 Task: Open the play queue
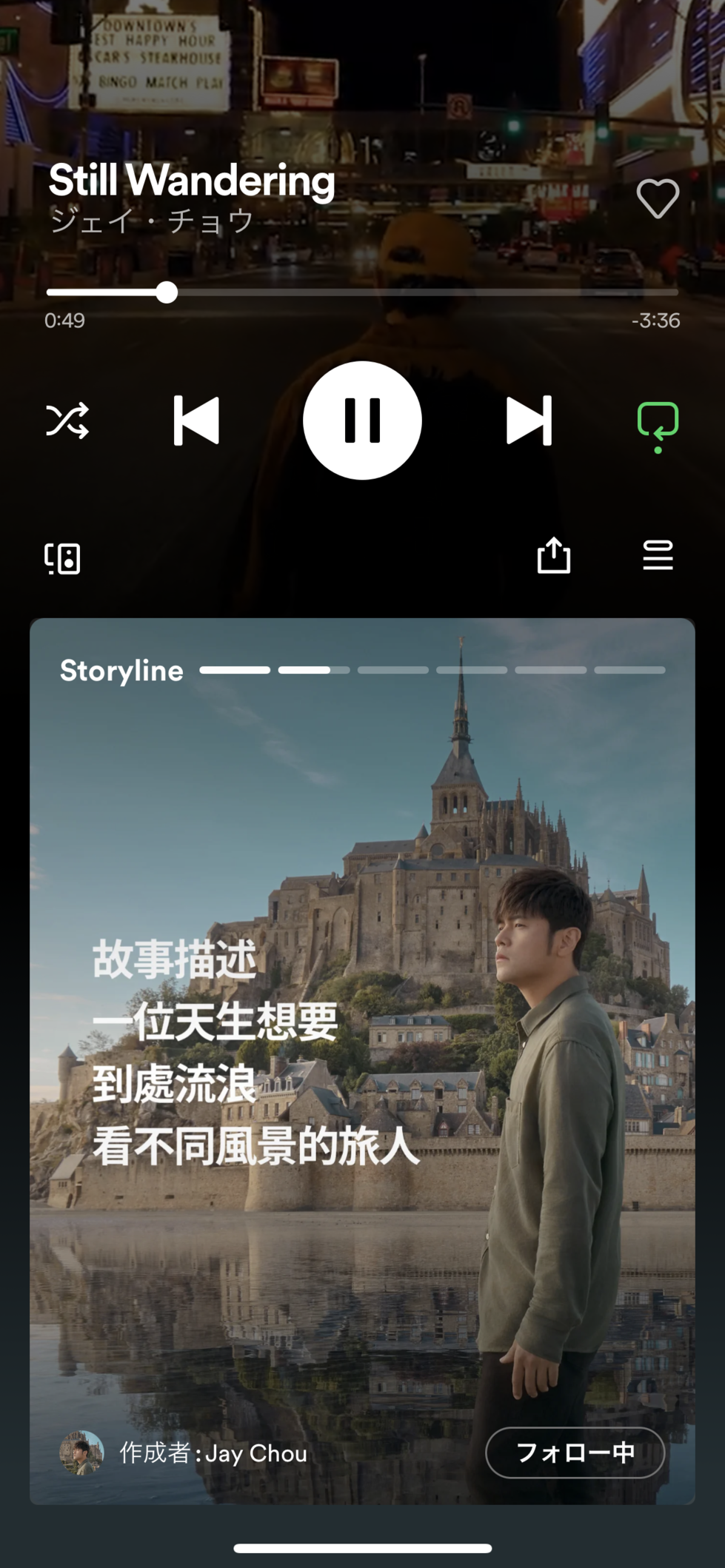(x=658, y=555)
